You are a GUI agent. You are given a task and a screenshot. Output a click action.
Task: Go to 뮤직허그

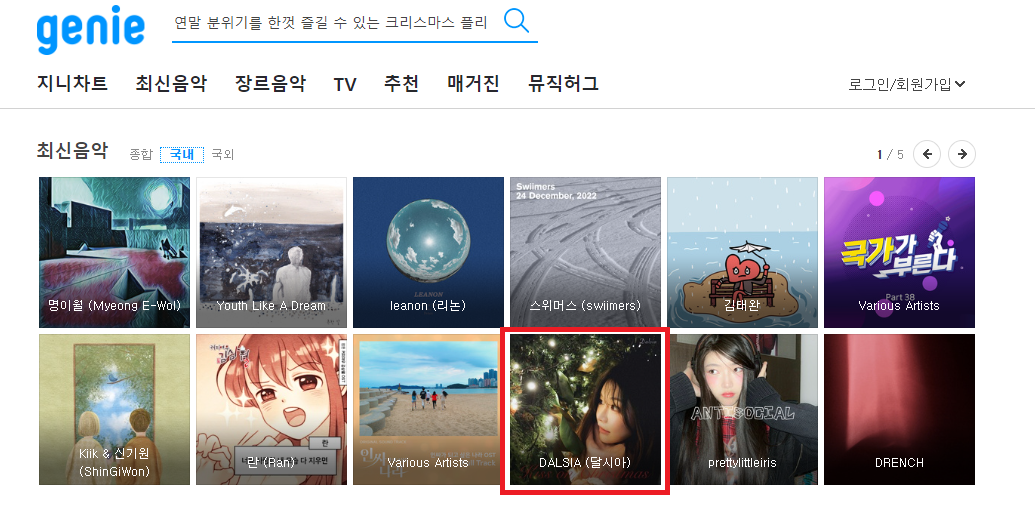[x=563, y=84]
